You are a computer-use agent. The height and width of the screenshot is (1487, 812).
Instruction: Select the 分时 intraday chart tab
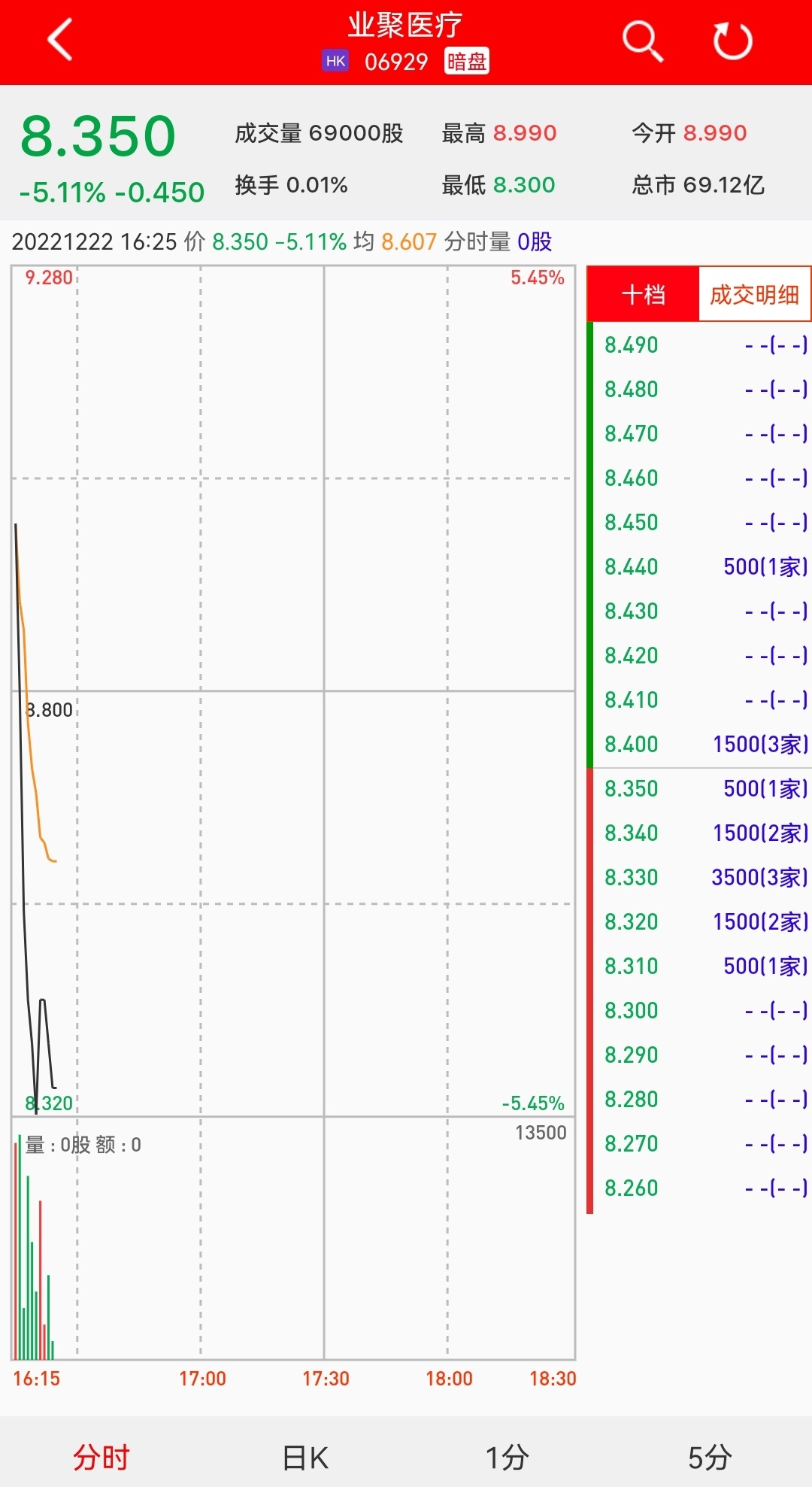[101, 1457]
